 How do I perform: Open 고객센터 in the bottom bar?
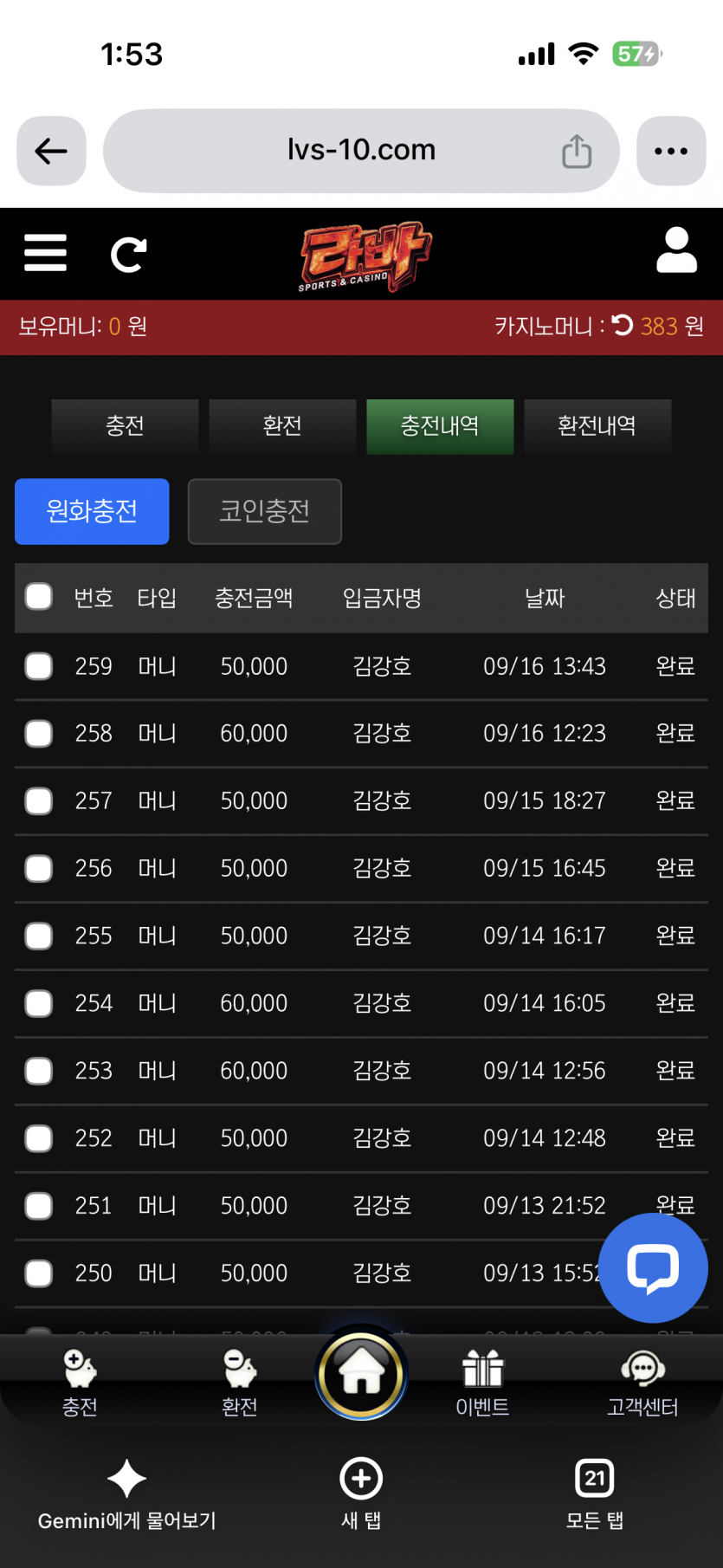point(642,1383)
